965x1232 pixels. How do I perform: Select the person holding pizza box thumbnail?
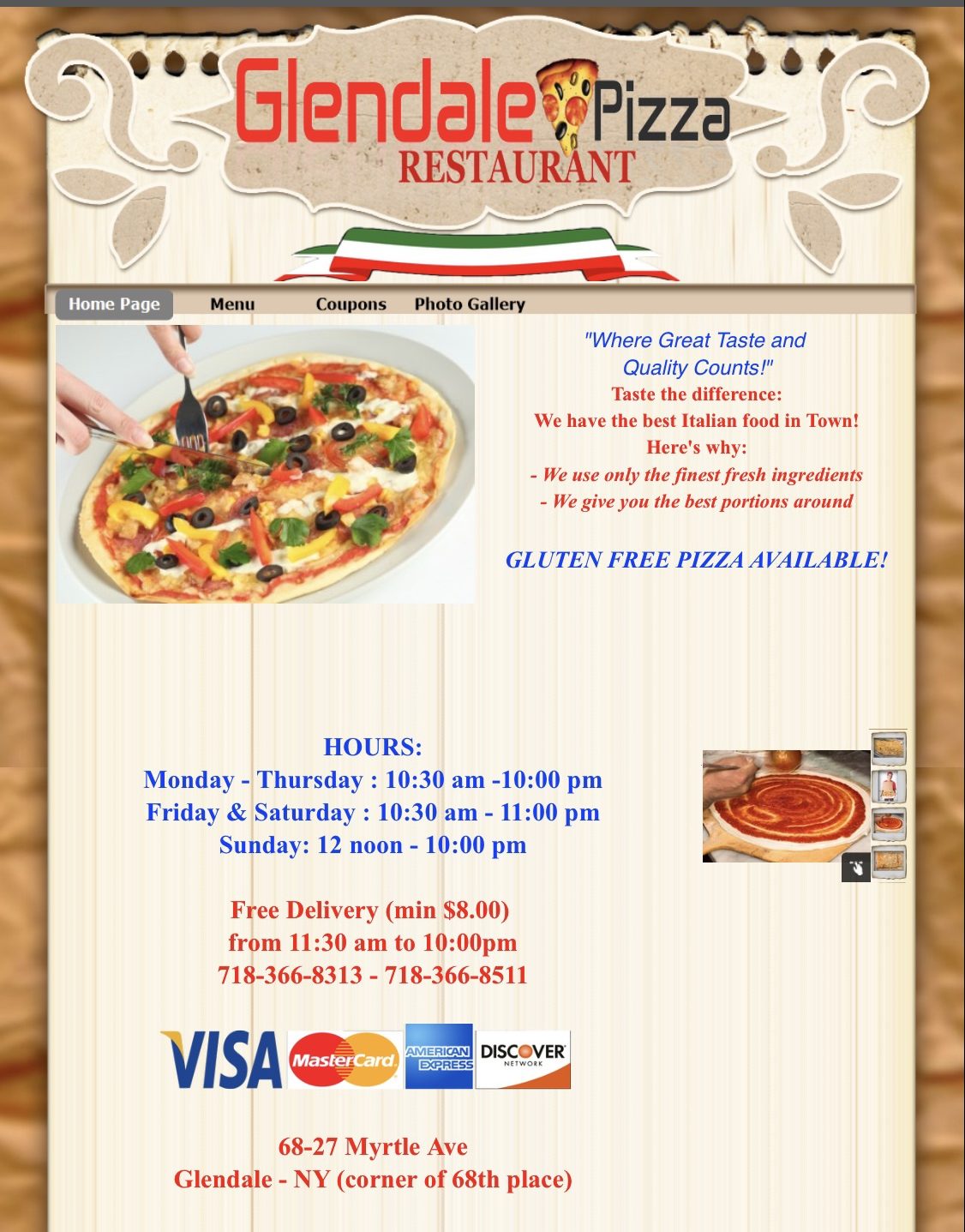(889, 786)
